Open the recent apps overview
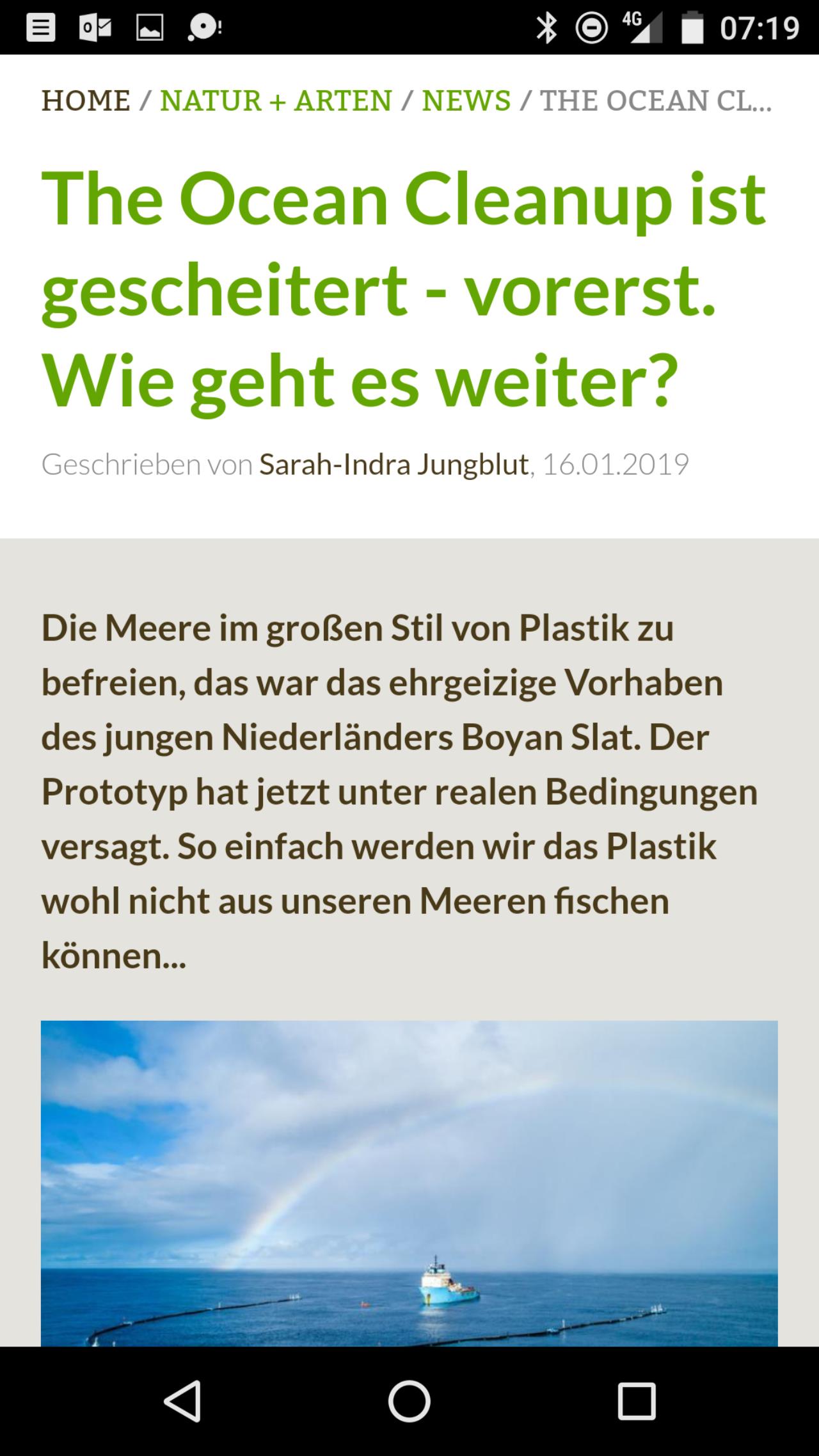This screenshot has height=1456, width=819. [637, 1401]
